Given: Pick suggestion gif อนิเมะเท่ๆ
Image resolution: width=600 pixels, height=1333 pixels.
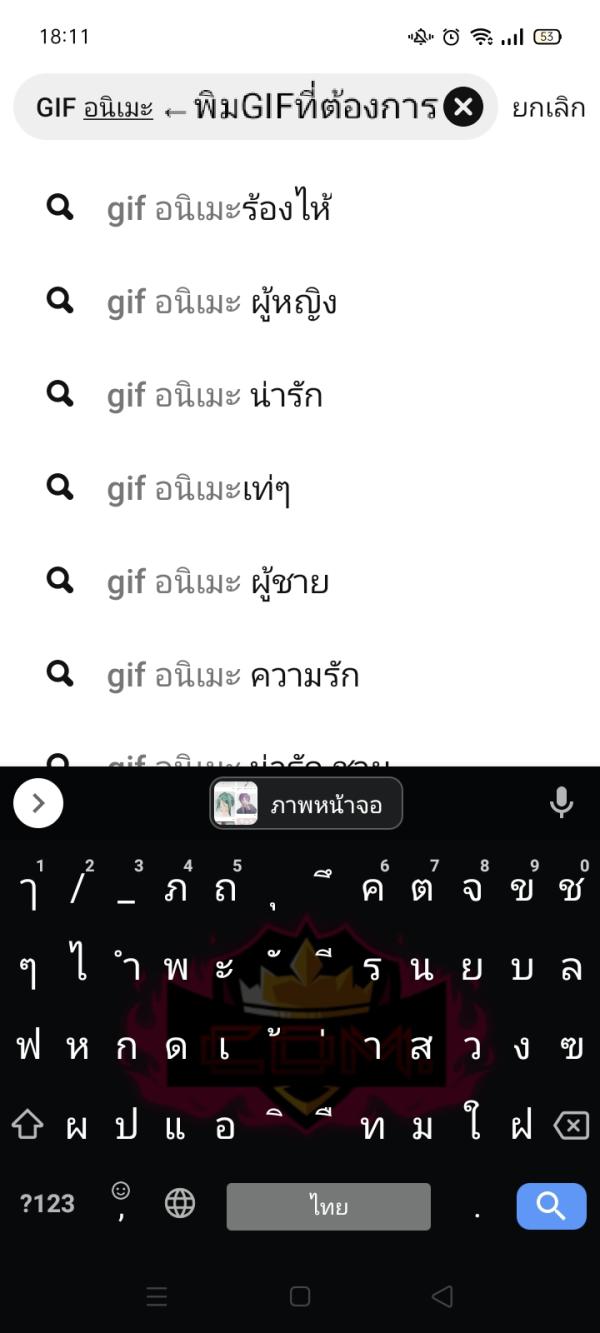Looking at the screenshot, I should tap(198, 489).
